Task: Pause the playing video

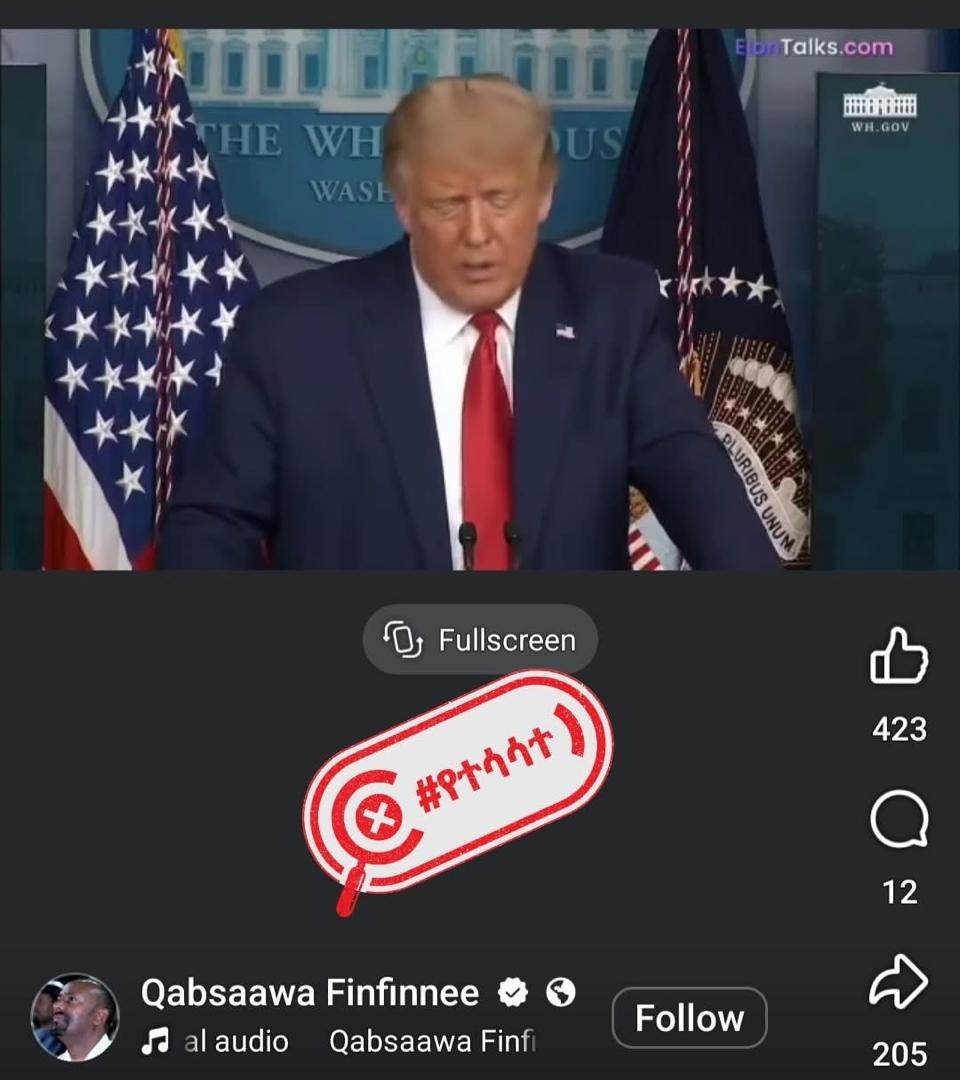Action: (x=480, y=300)
